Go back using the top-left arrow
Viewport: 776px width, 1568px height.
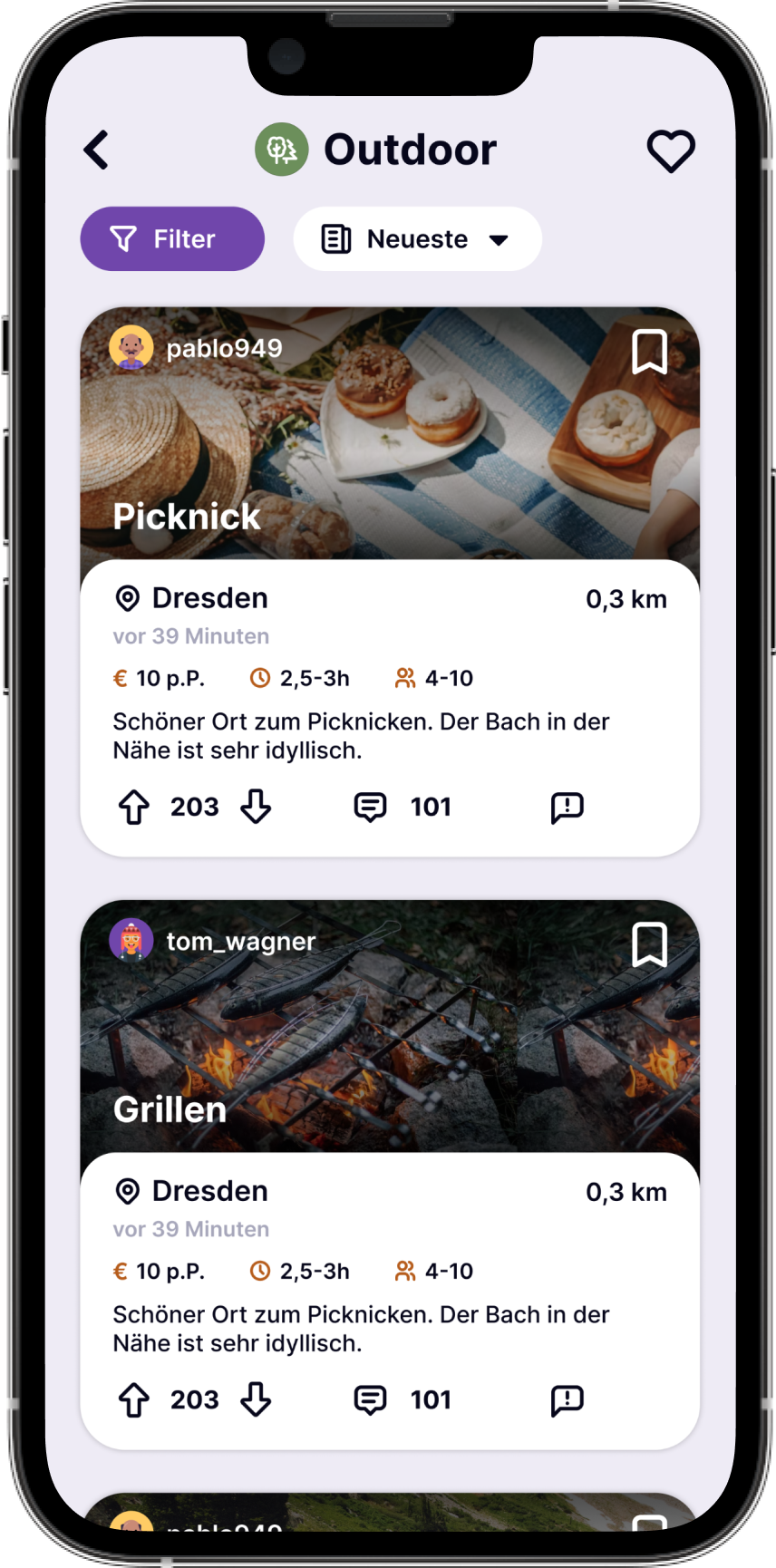pyautogui.click(x=97, y=150)
